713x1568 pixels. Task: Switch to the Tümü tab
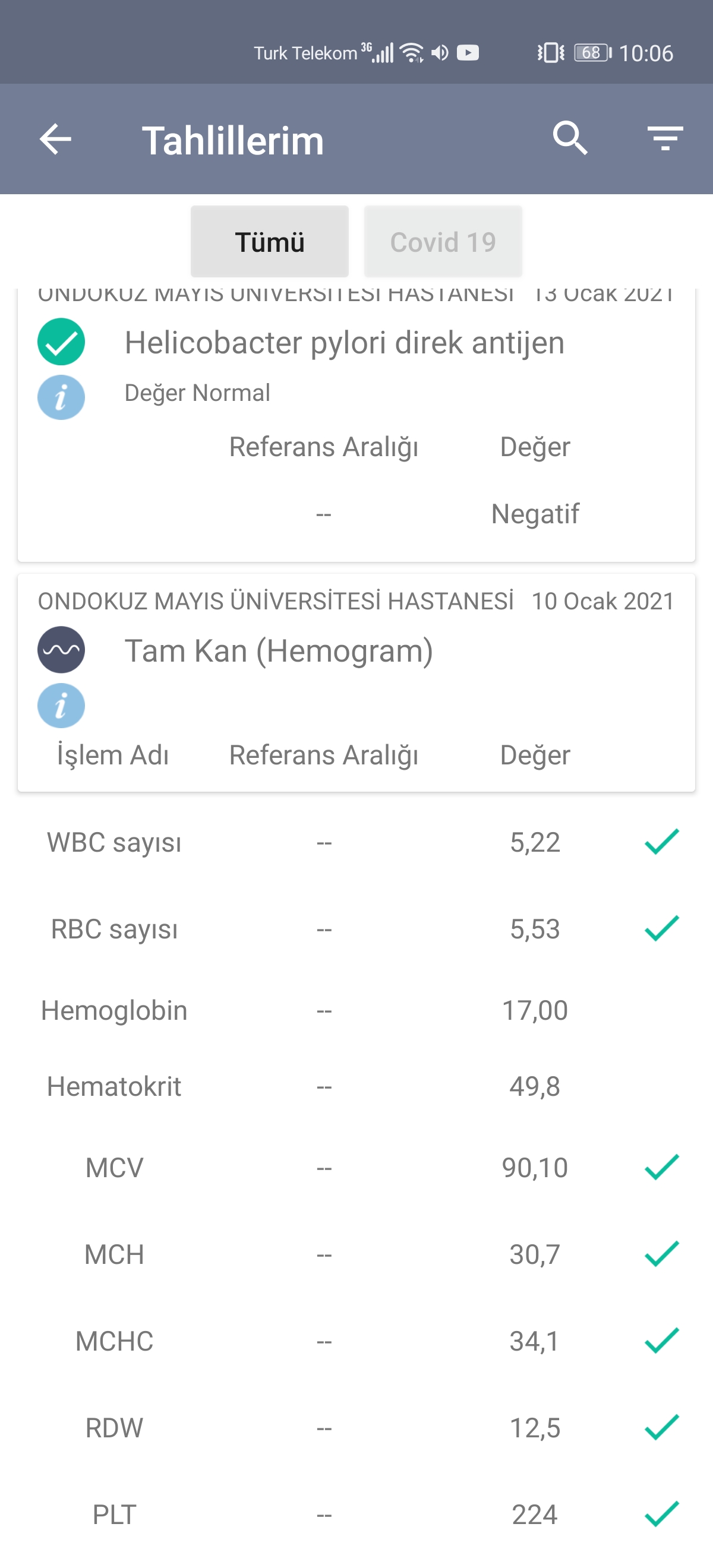pyautogui.click(x=270, y=242)
